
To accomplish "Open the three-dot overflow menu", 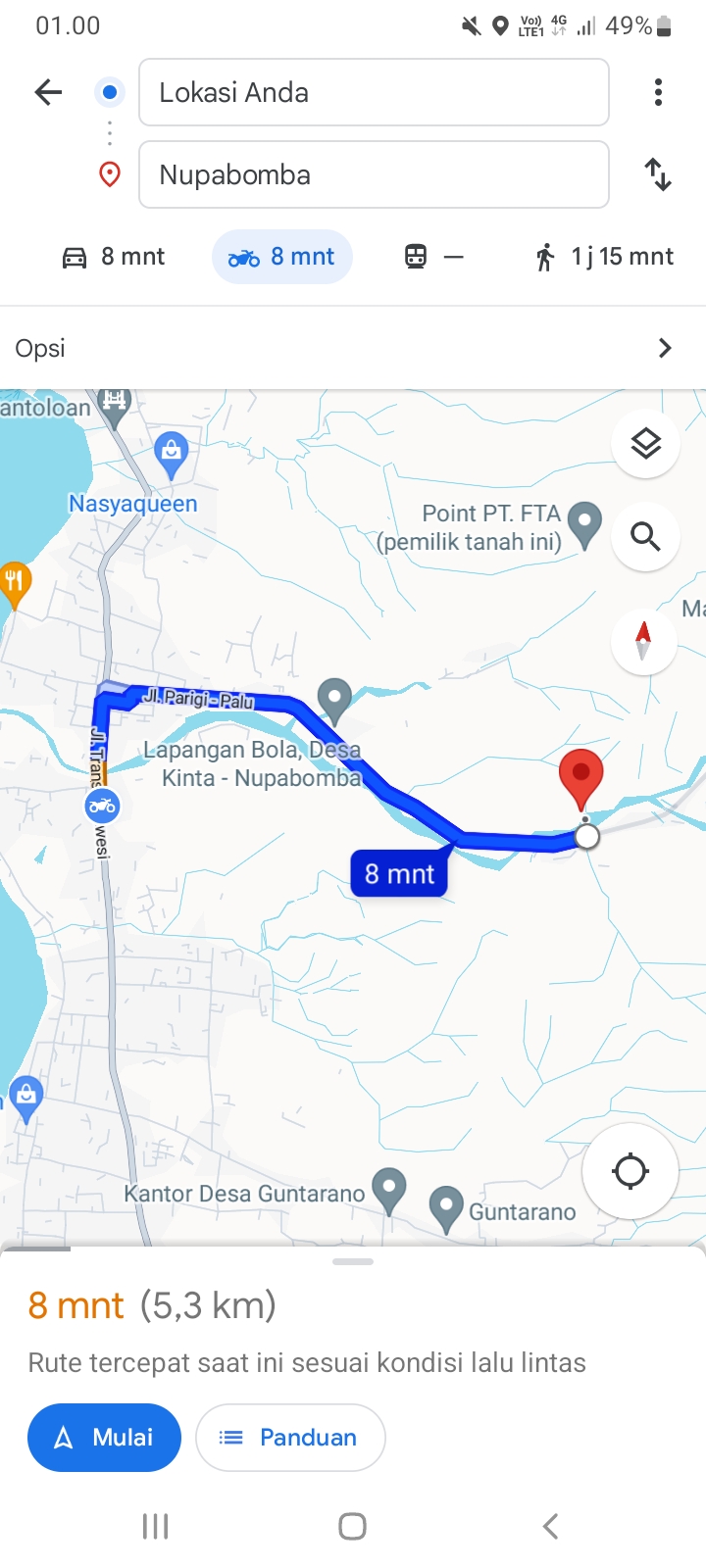I will click(x=658, y=92).
